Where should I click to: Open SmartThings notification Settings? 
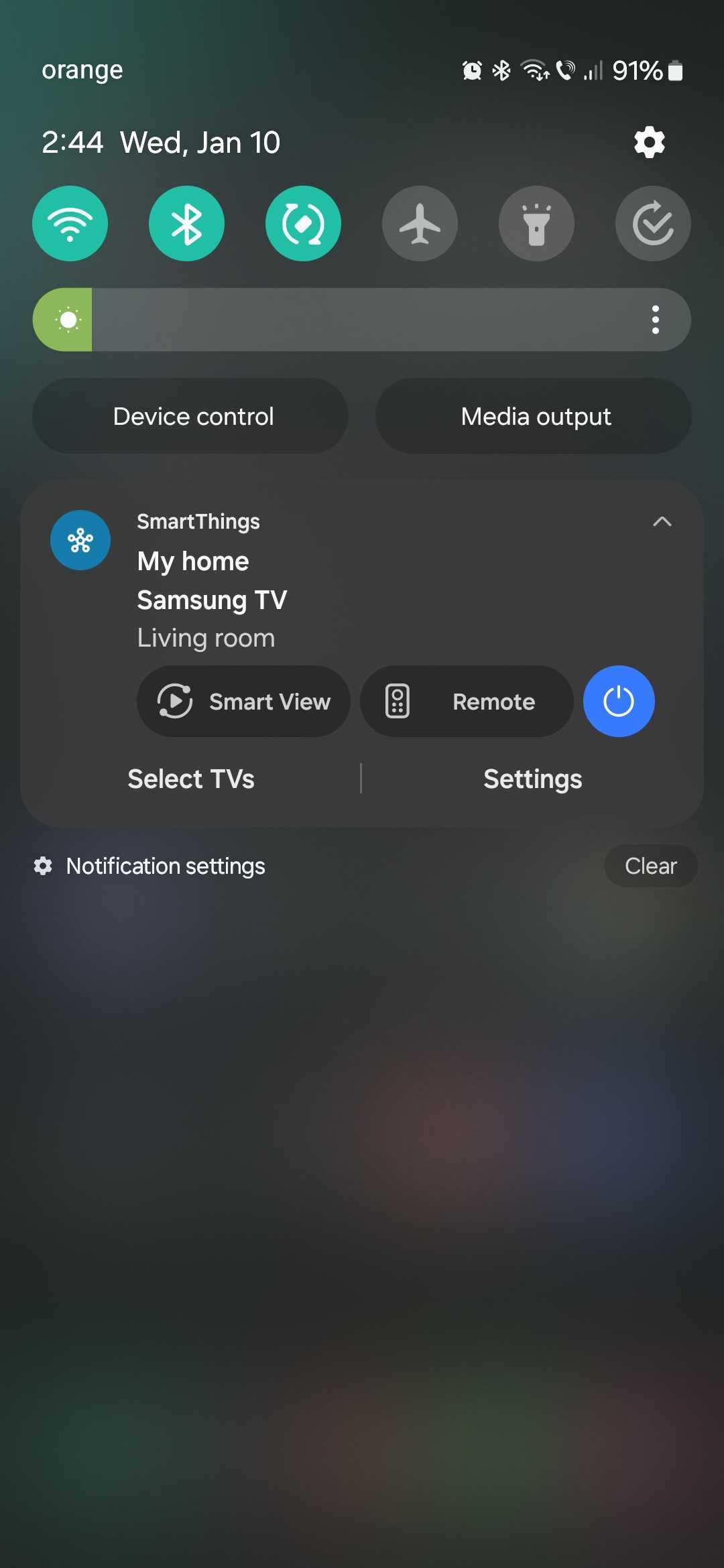click(x=532, y=779)
